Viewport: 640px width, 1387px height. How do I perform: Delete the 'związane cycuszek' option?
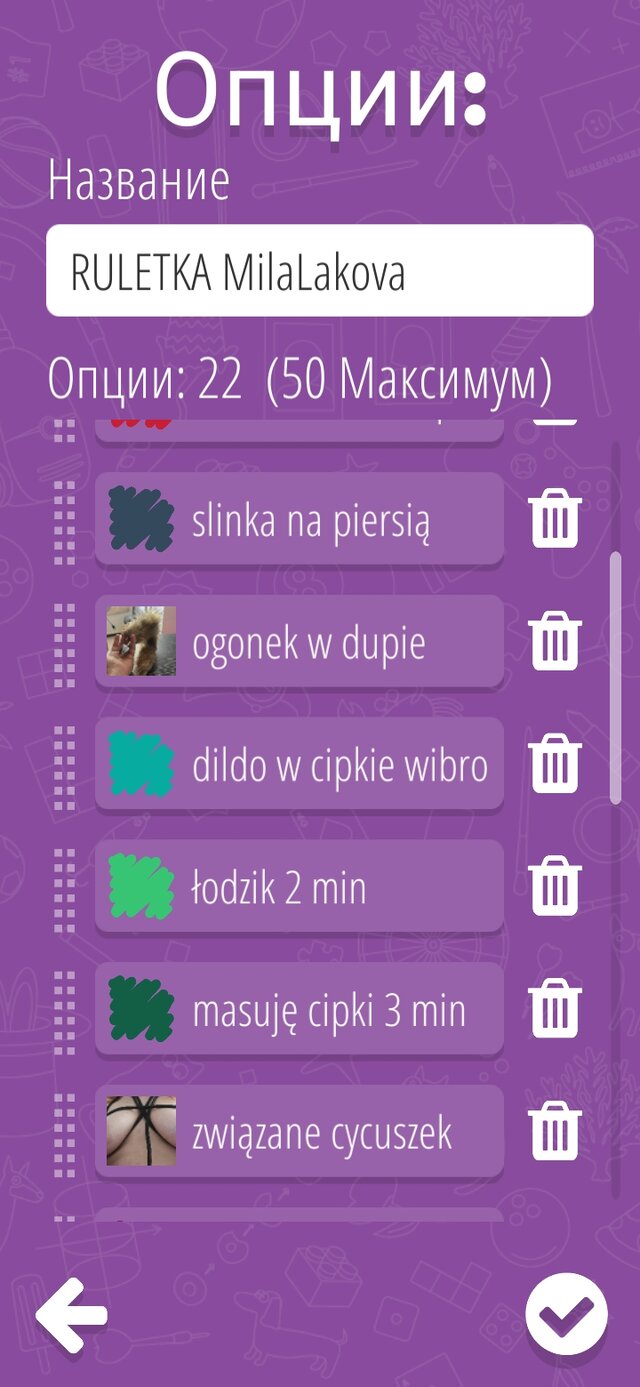[x=556, y=1132]
